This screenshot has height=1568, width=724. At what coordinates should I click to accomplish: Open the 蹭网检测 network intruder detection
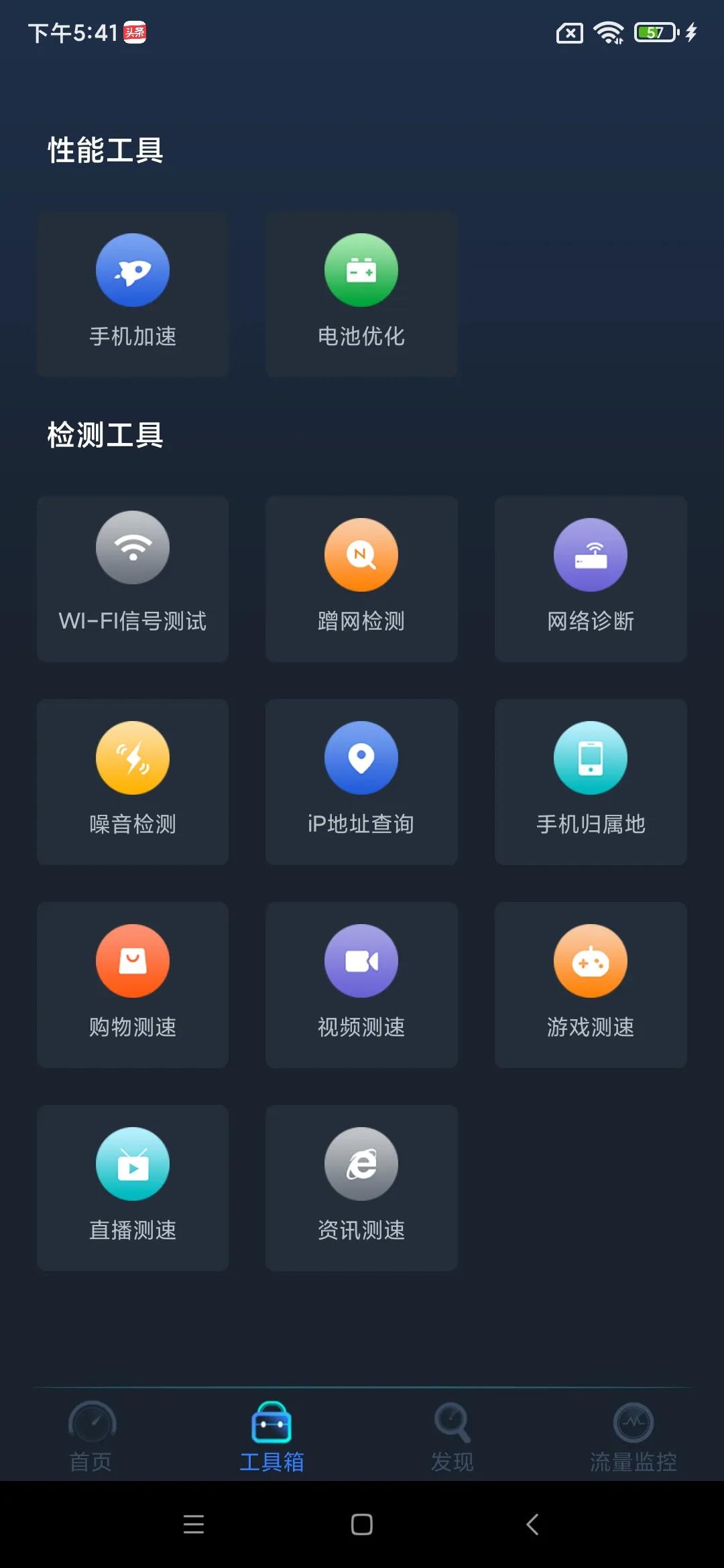361,579
